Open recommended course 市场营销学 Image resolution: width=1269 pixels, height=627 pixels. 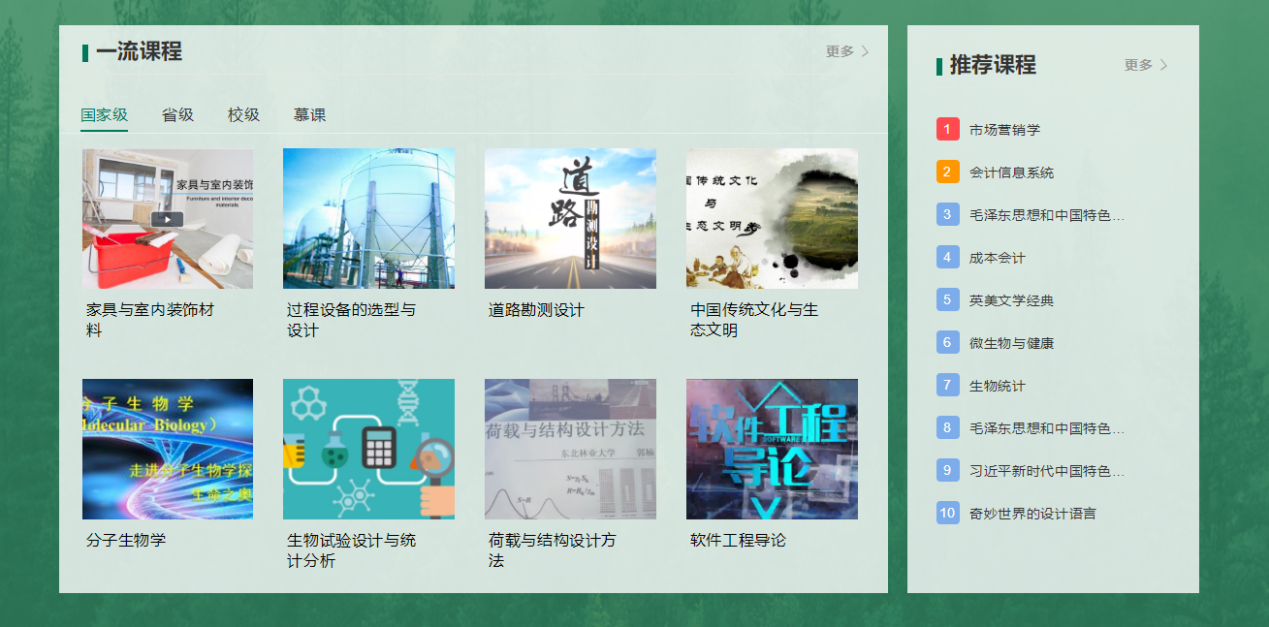1004,130
